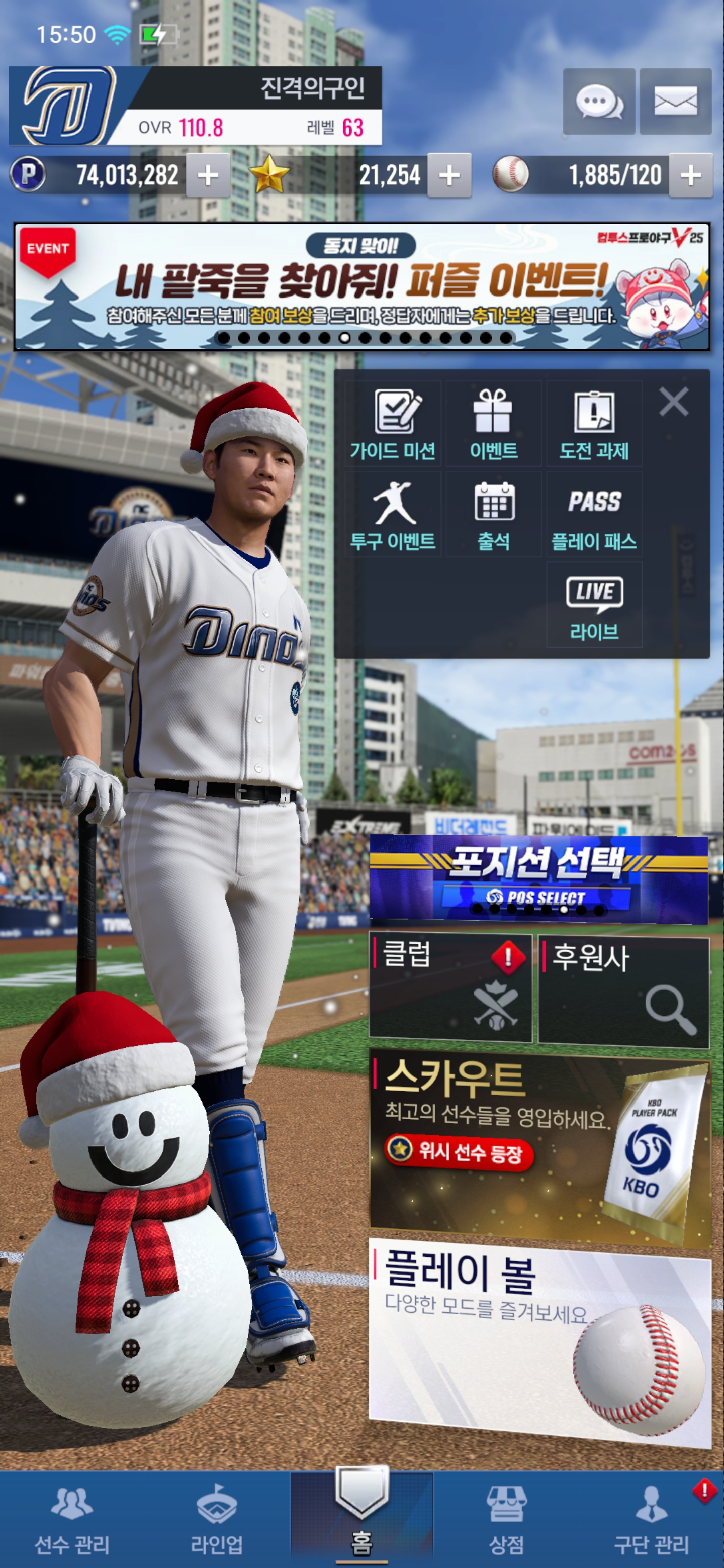Open 스카우트 to recruit players
Image resolution: width=724 pixels, height=1568 pixels.
pos(539,1147)
